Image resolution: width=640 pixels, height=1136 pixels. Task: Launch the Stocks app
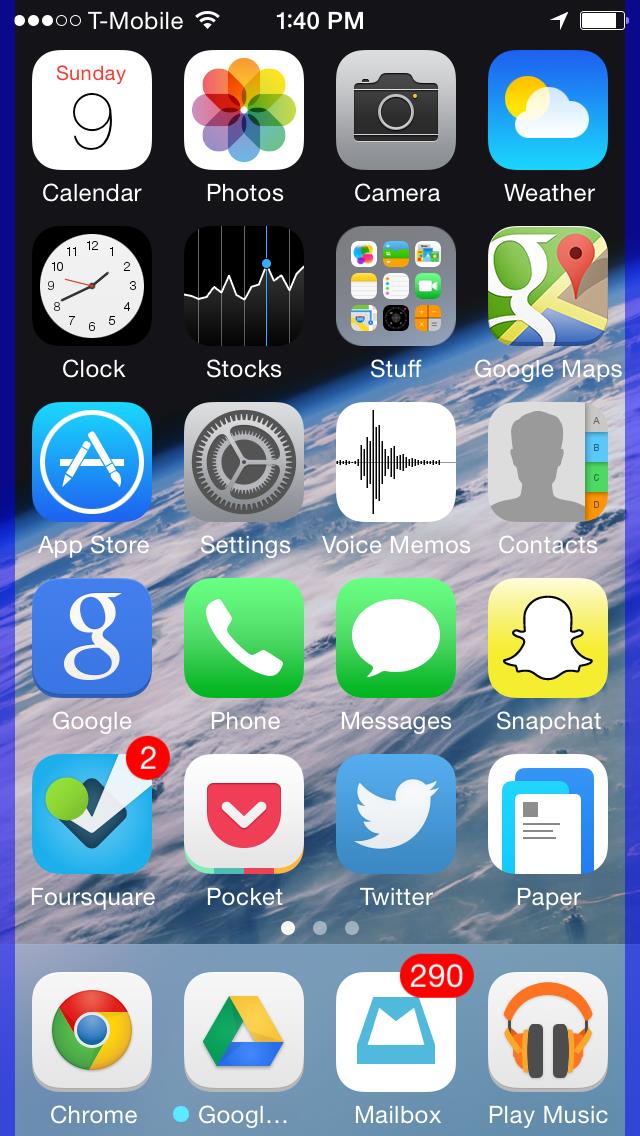(x=244, y=286)
